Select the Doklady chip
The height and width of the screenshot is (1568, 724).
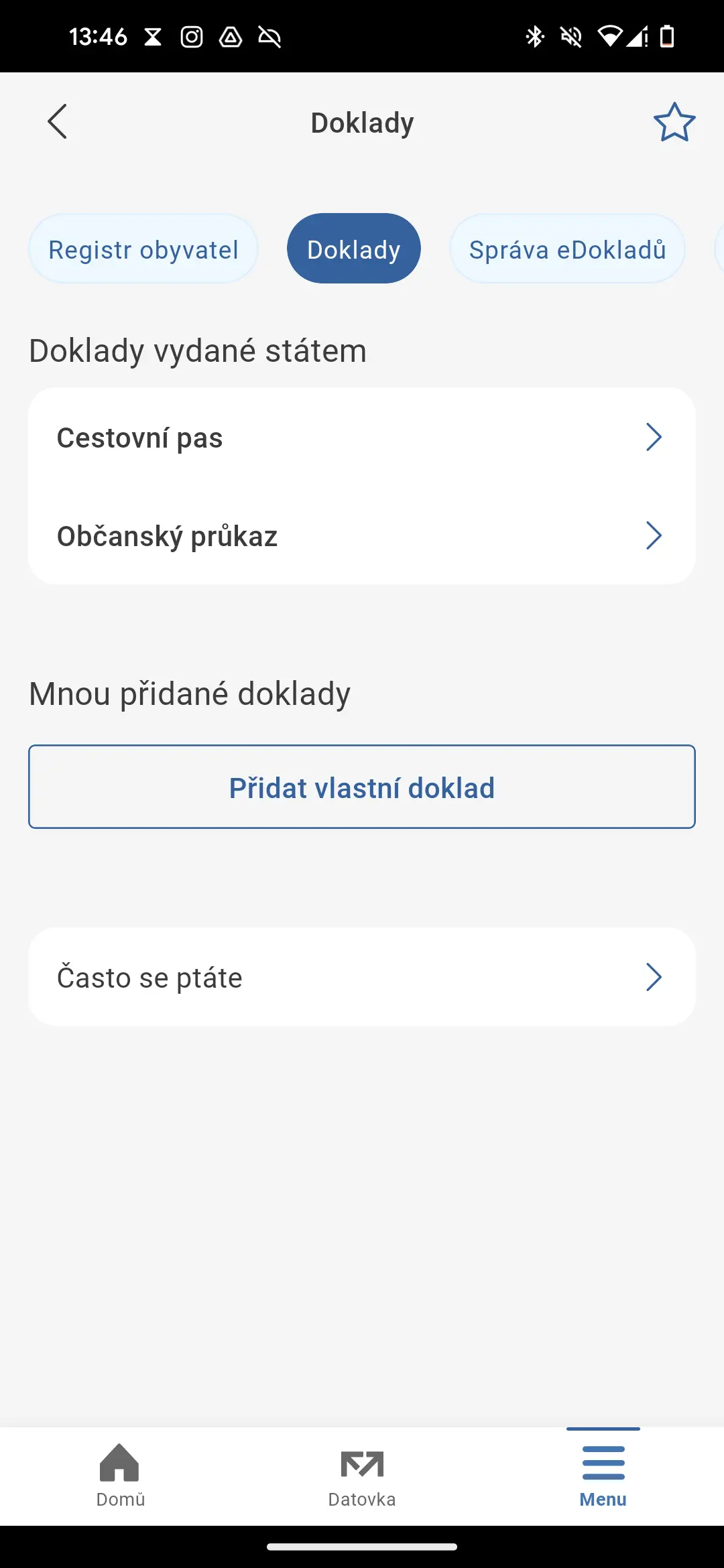click(x=354, y=249)
